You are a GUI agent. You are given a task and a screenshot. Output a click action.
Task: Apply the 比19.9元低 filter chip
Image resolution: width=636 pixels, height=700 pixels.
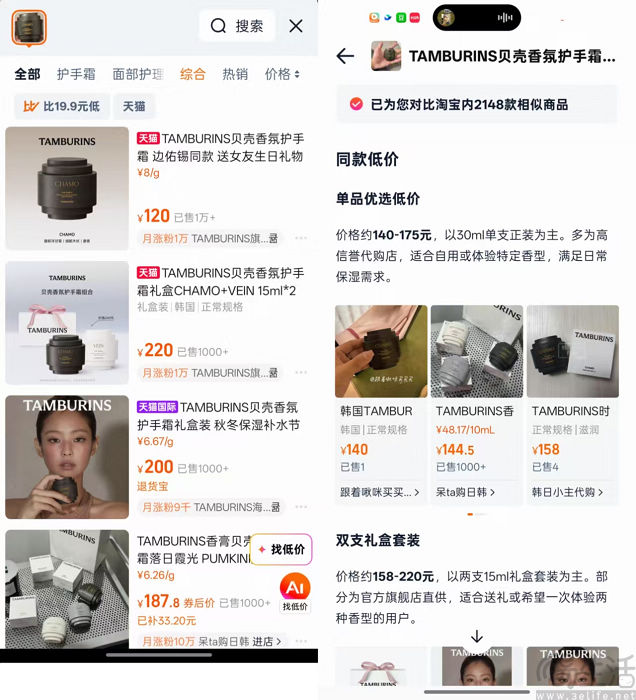tap(62, 106)
